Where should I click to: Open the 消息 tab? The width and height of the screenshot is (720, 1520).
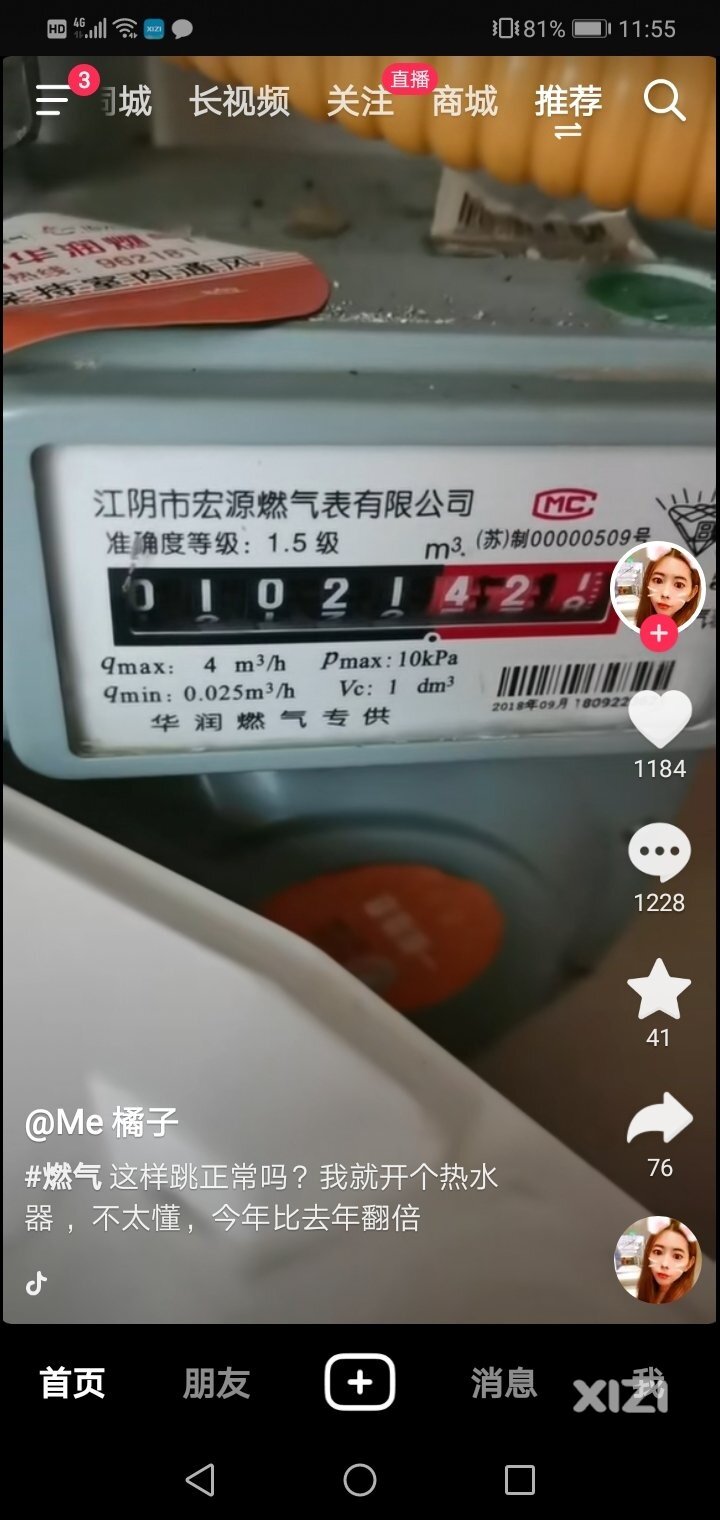[x=504, y=1383]
